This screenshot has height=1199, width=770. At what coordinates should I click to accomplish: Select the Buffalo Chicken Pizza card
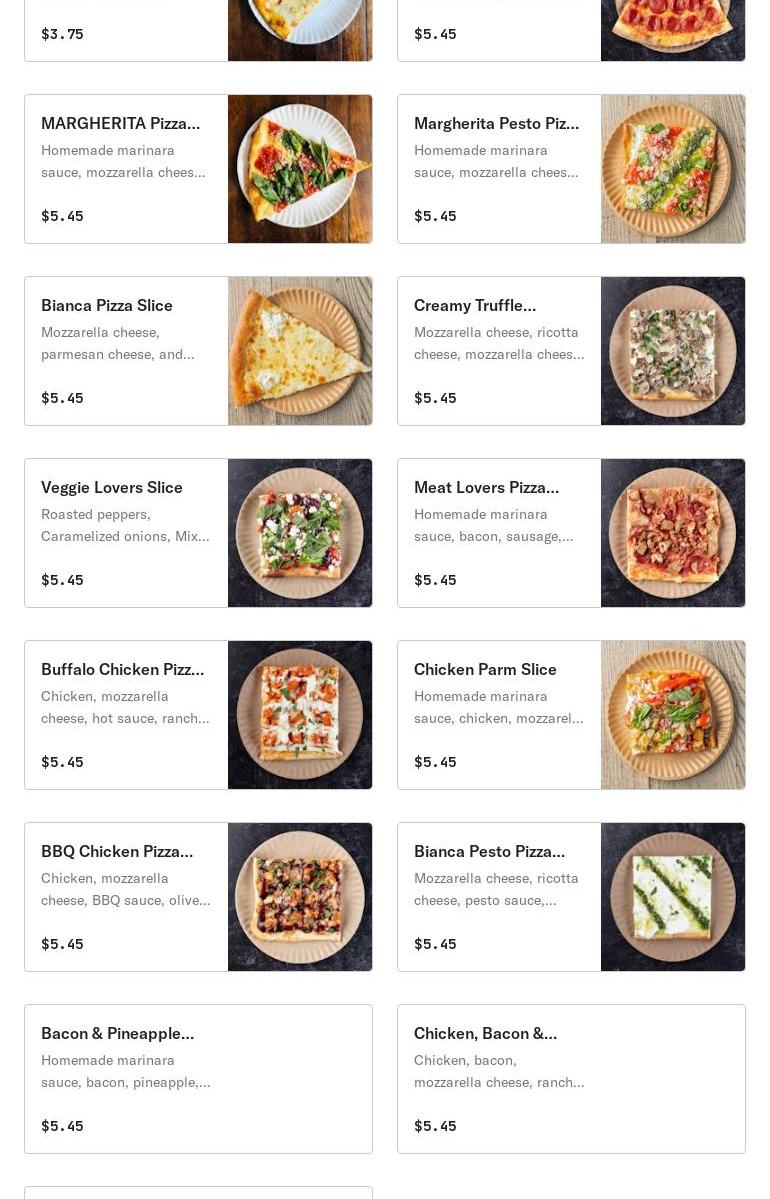click(198, 715)
